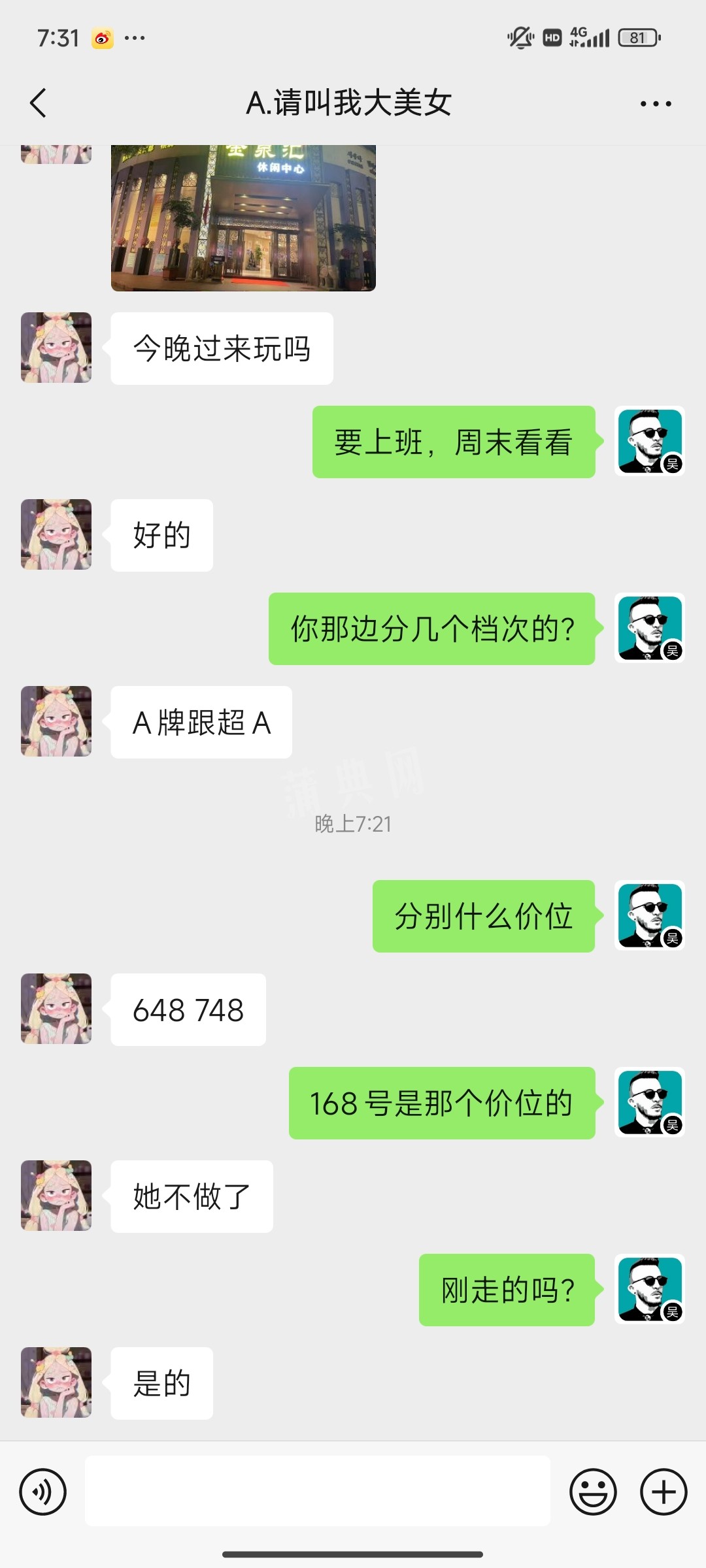
Task: Tap the 她不做了 message bubble
Action: tap(191, 1197)
